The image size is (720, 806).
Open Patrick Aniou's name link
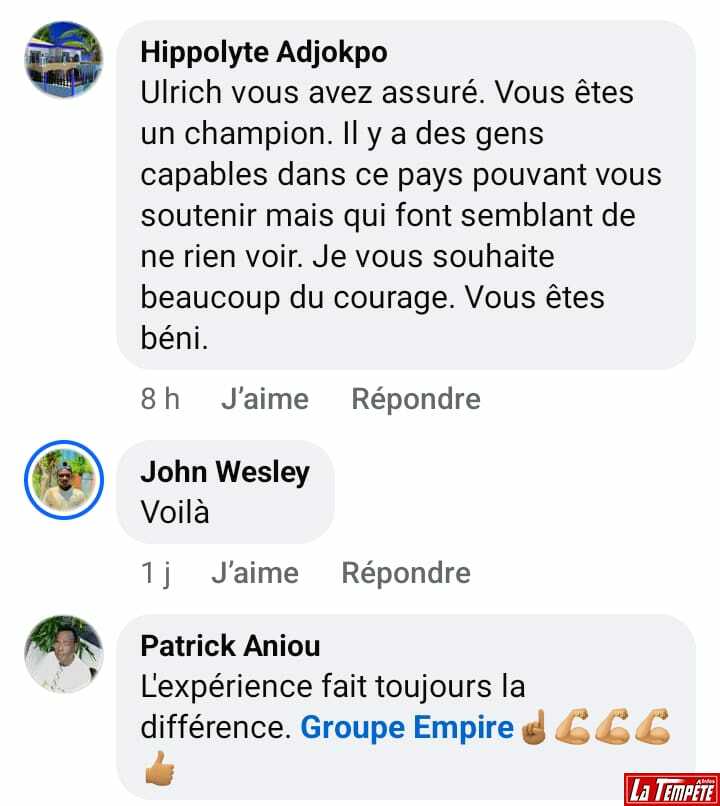pyautogui.click(x=230, y=645)
